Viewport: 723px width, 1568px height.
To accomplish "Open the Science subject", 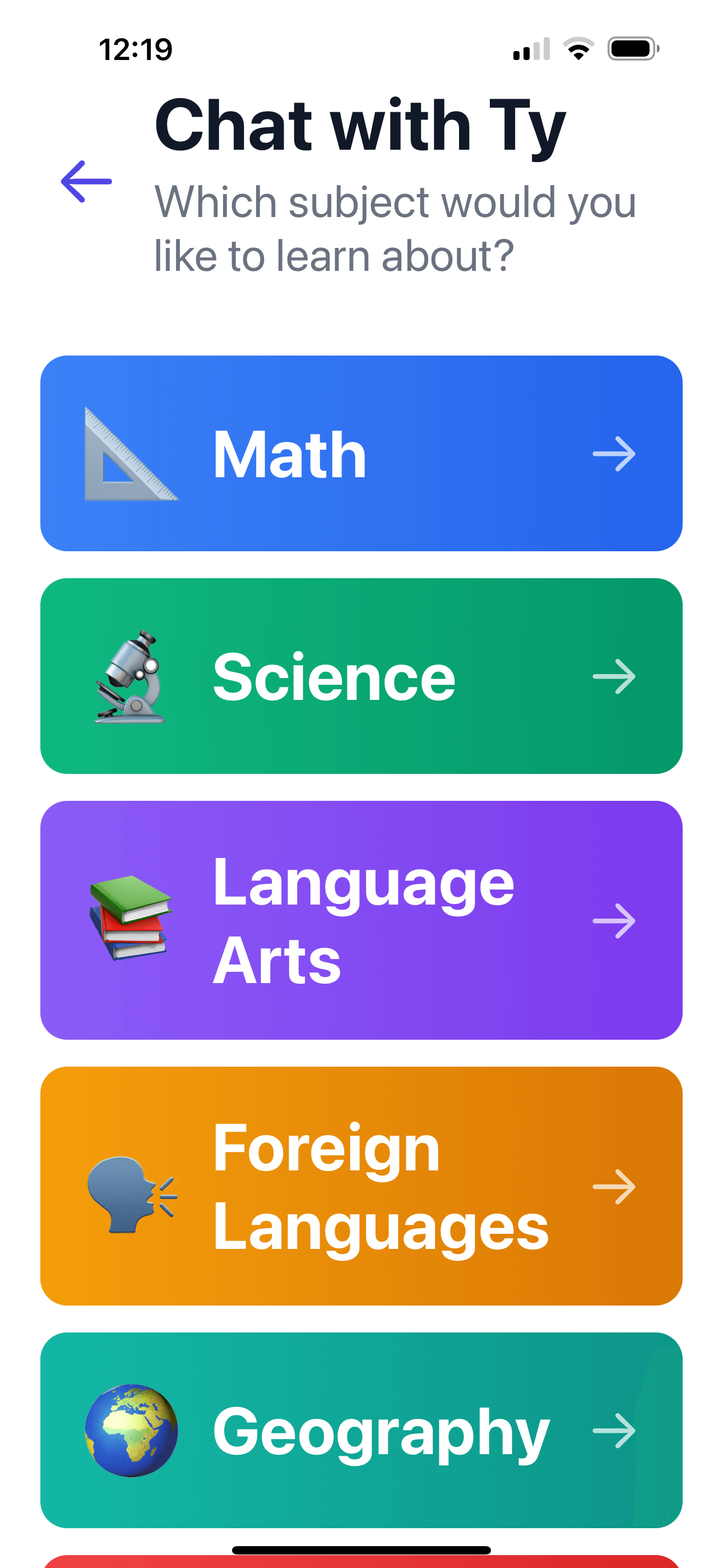I will [x=361, y=676].
